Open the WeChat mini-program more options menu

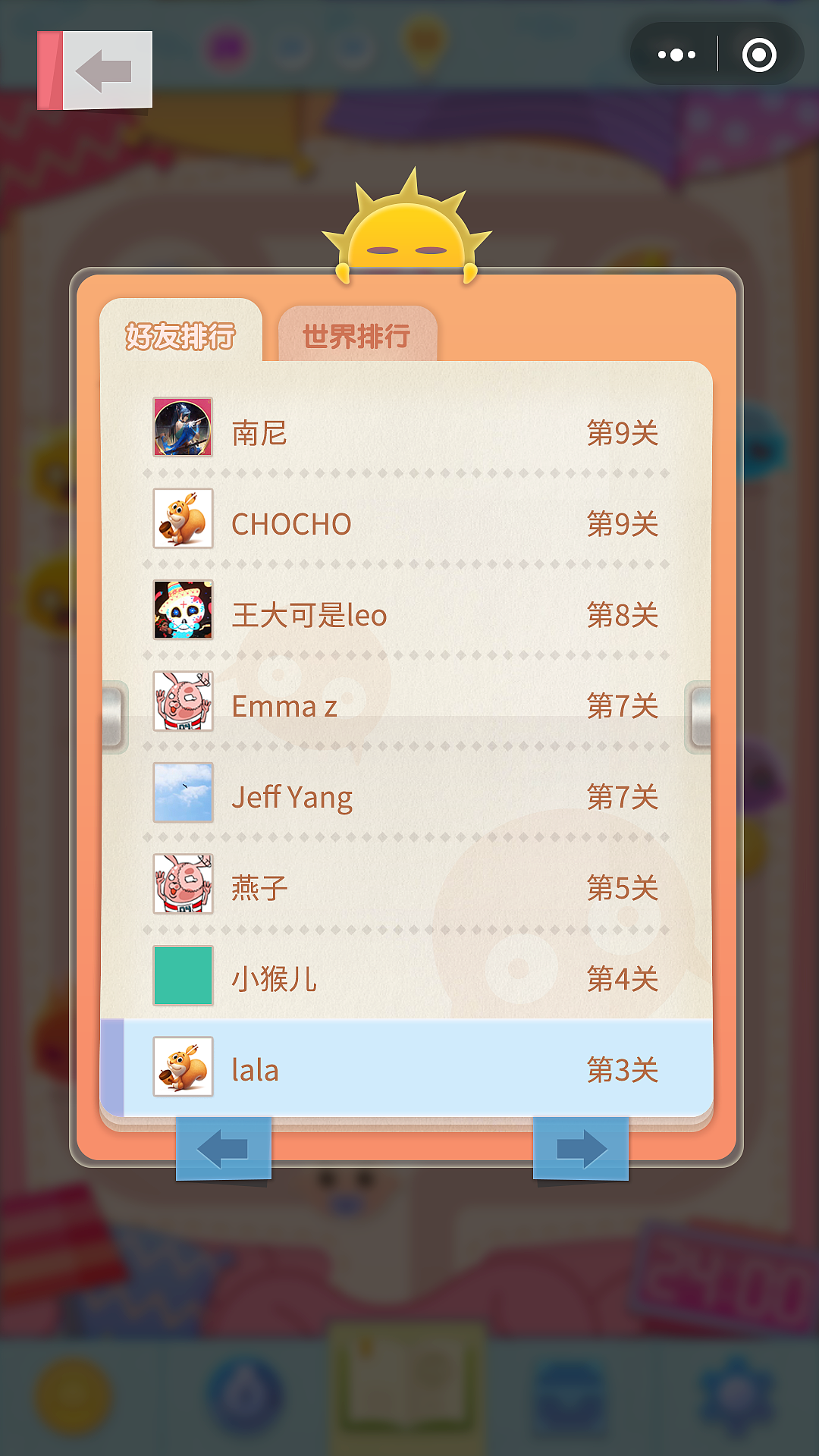(x=677, y=53)
